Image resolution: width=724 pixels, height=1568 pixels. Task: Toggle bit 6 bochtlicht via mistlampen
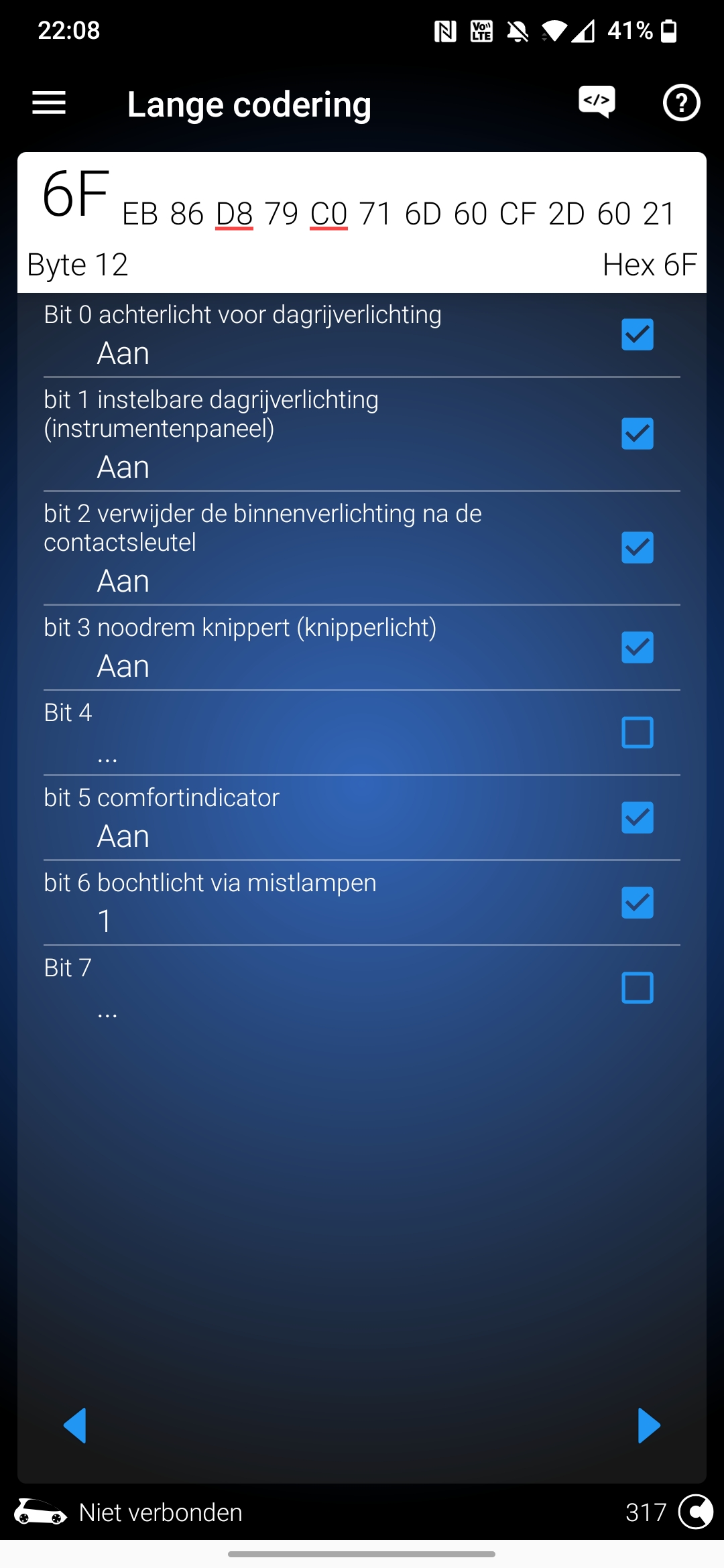click(637, 903)
